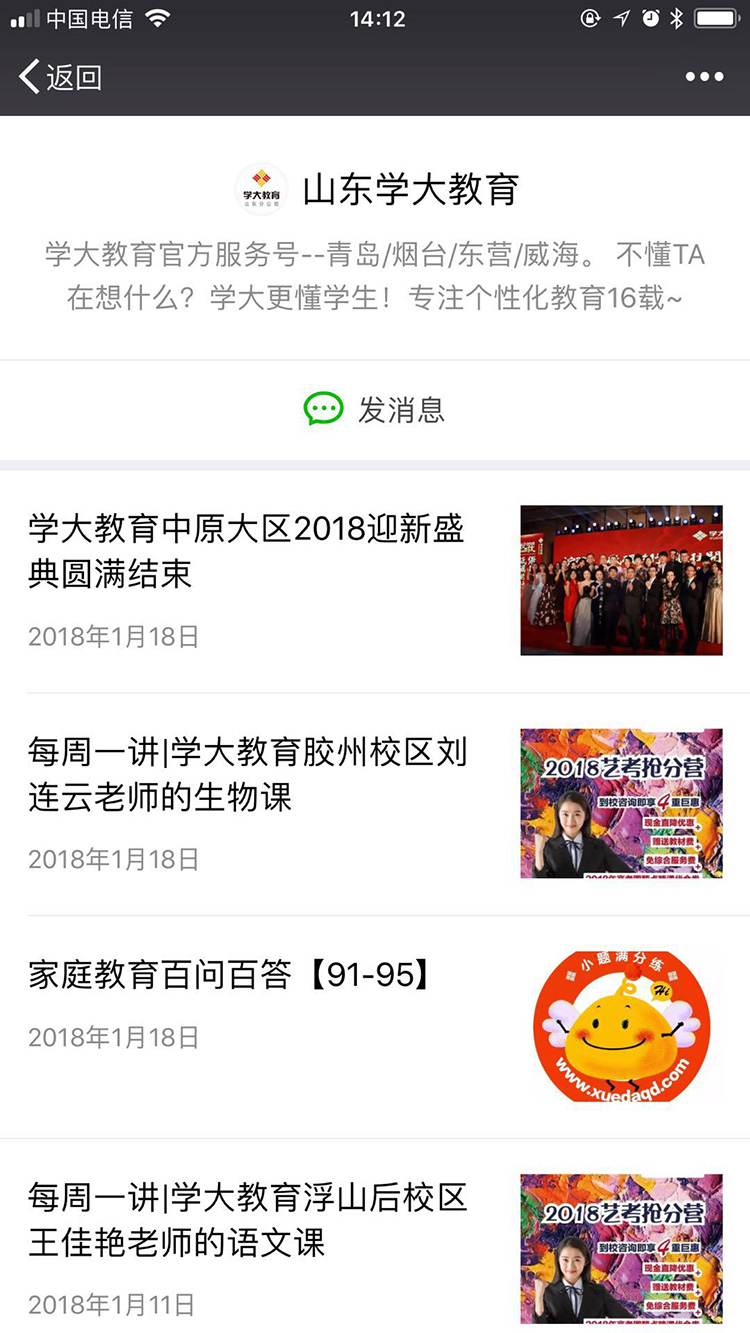Tap the account name 山东学大教育
Screen dimensions: 750x1333
(412, 190)
